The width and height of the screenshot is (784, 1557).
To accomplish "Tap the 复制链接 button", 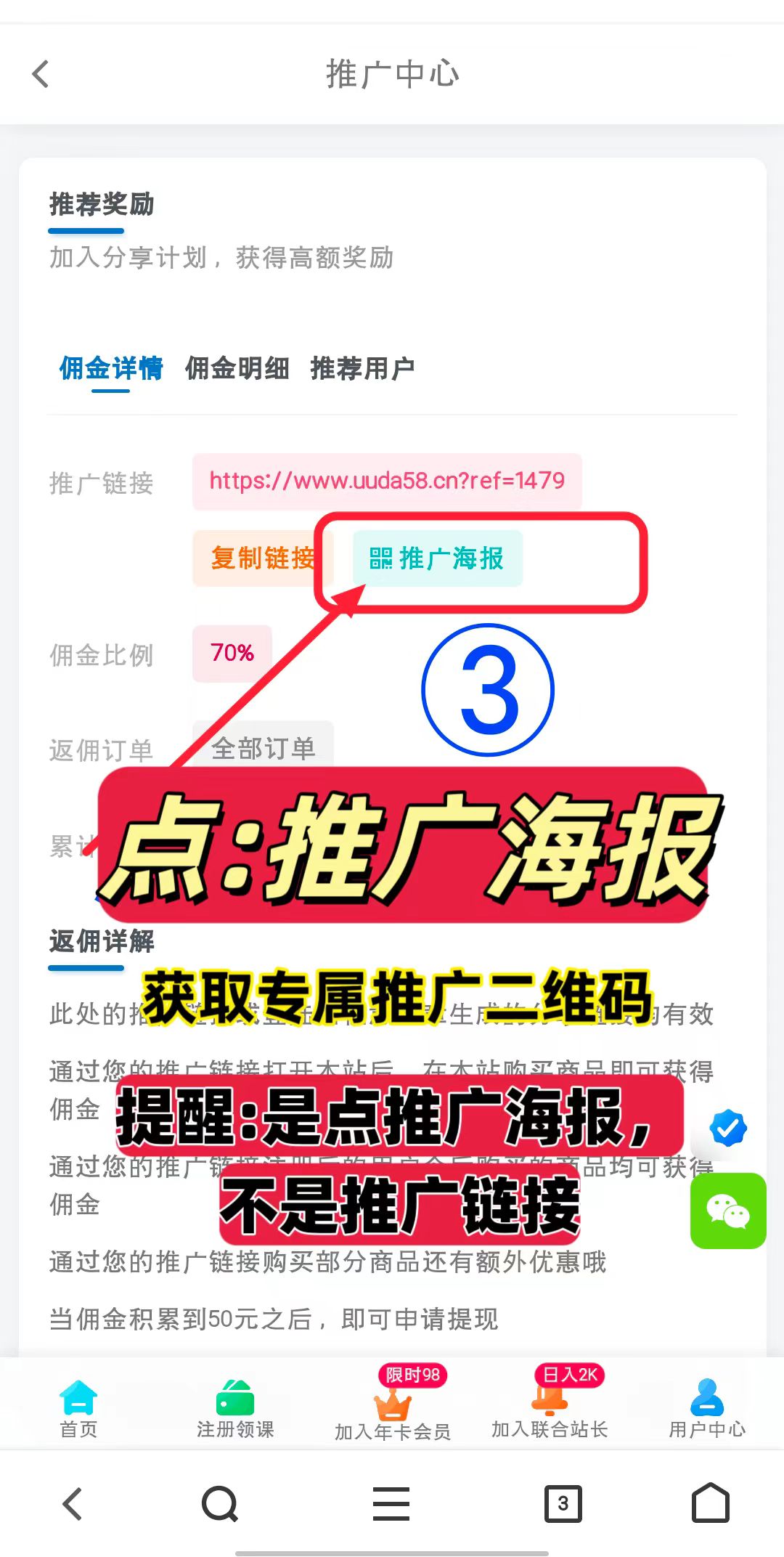I will (x=261, y=558).
